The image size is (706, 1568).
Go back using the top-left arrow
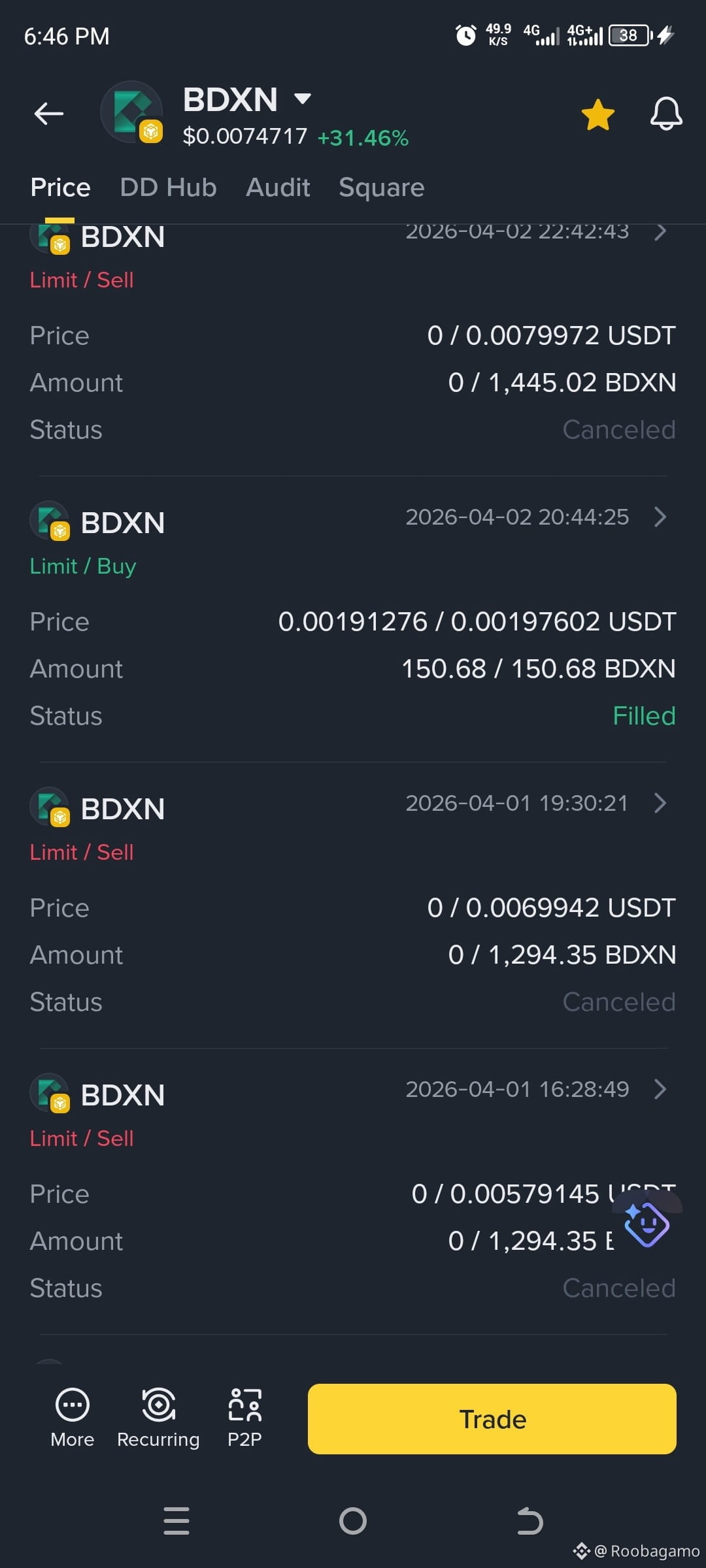(x=49, y=114)
